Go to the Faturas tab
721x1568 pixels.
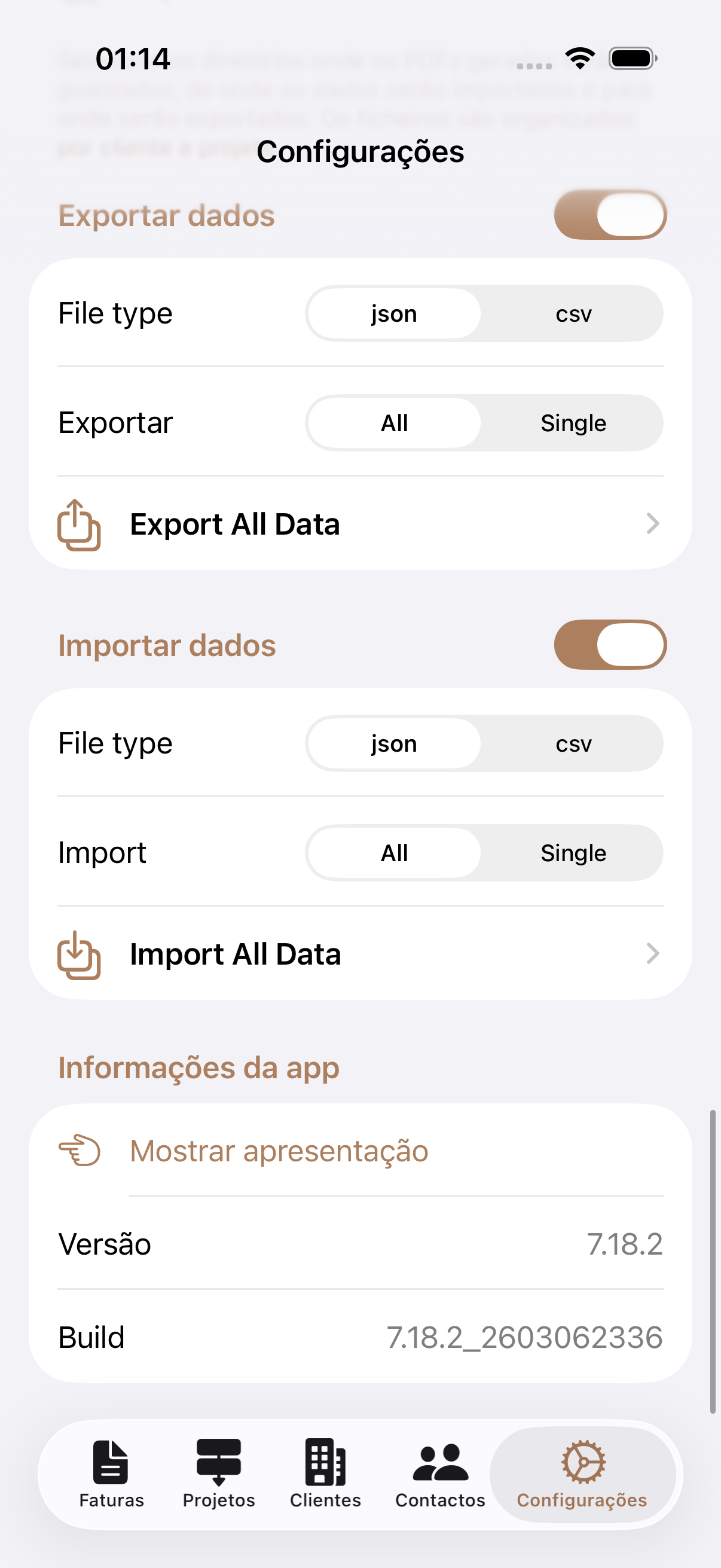111,1473
